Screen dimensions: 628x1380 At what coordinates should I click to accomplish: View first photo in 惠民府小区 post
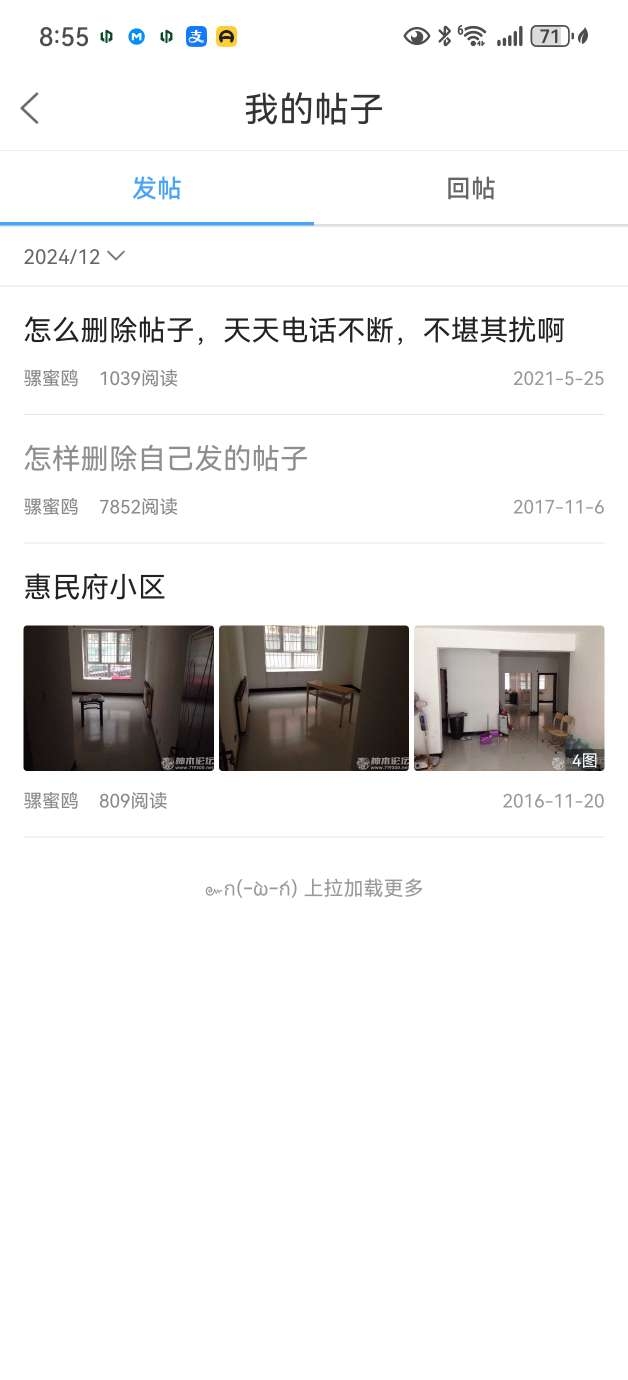118,698
